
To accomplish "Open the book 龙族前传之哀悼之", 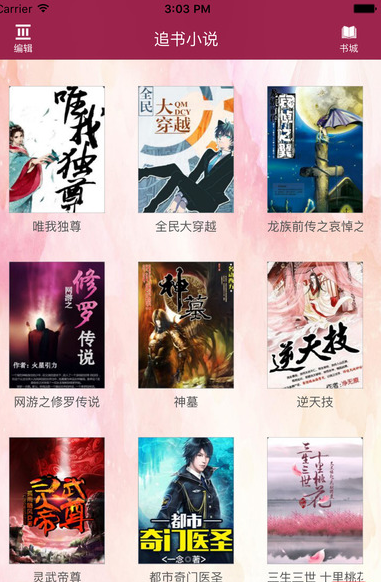I will pos(315,149).
